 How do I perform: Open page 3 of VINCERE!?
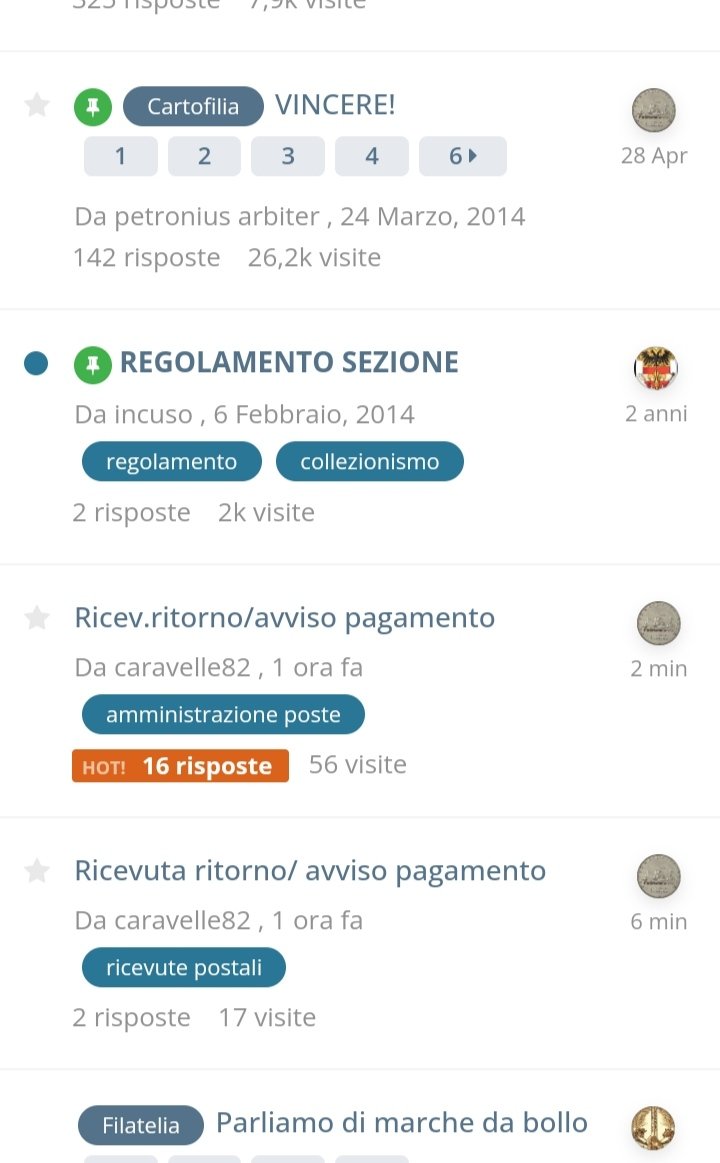coord(288,156)
